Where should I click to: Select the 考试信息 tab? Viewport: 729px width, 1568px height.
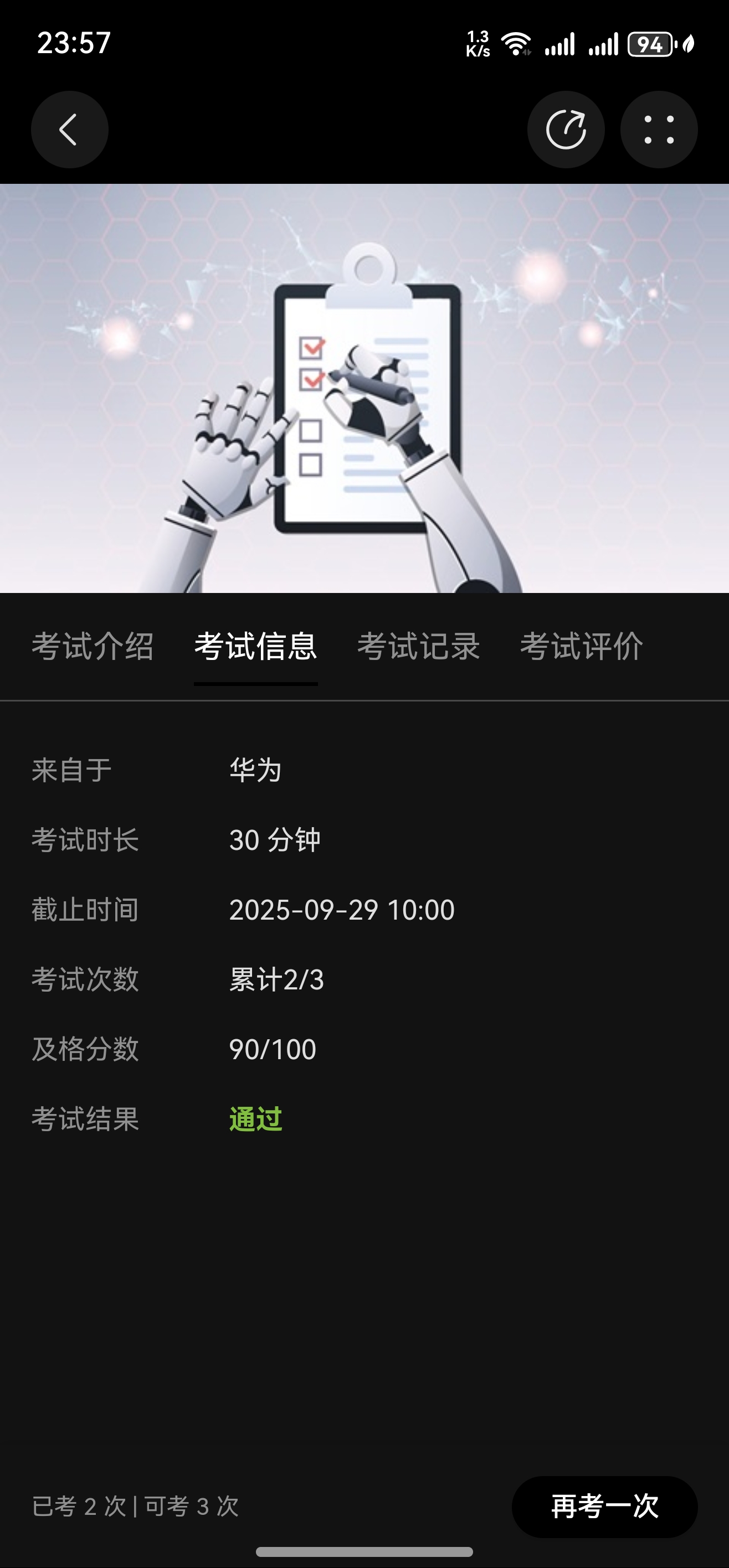tap(256, 647)
